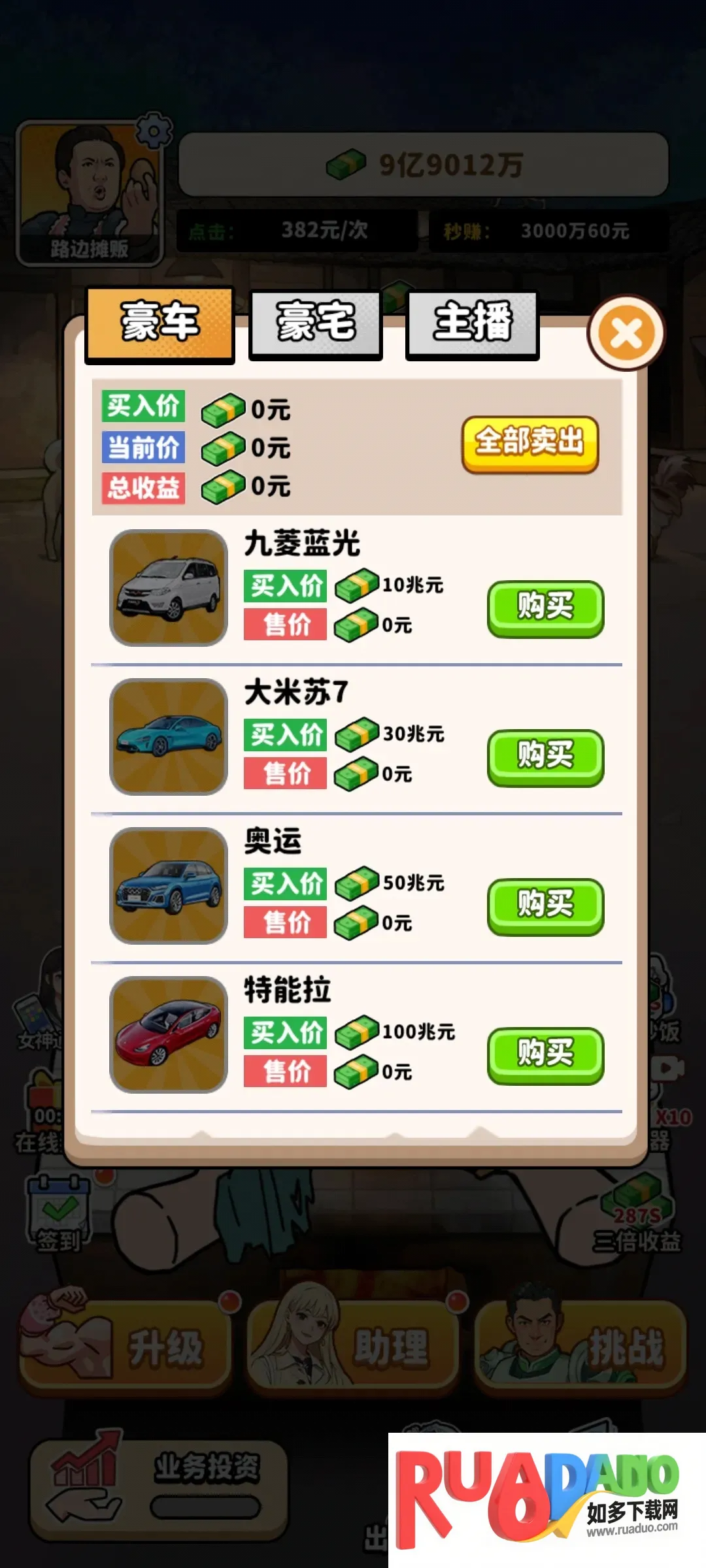Image resolution: width=706 pixels, height=1568 pixels.
Task: Switch to the 豪宅 tab
Action: (x=315, y=323)
